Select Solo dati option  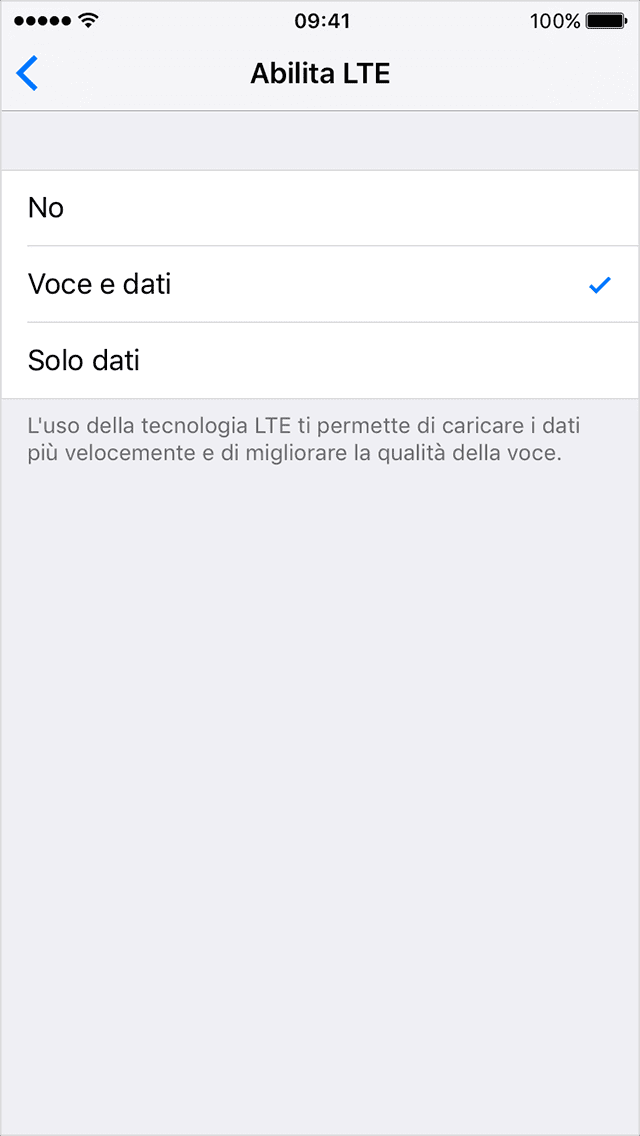tap(320, 361)
